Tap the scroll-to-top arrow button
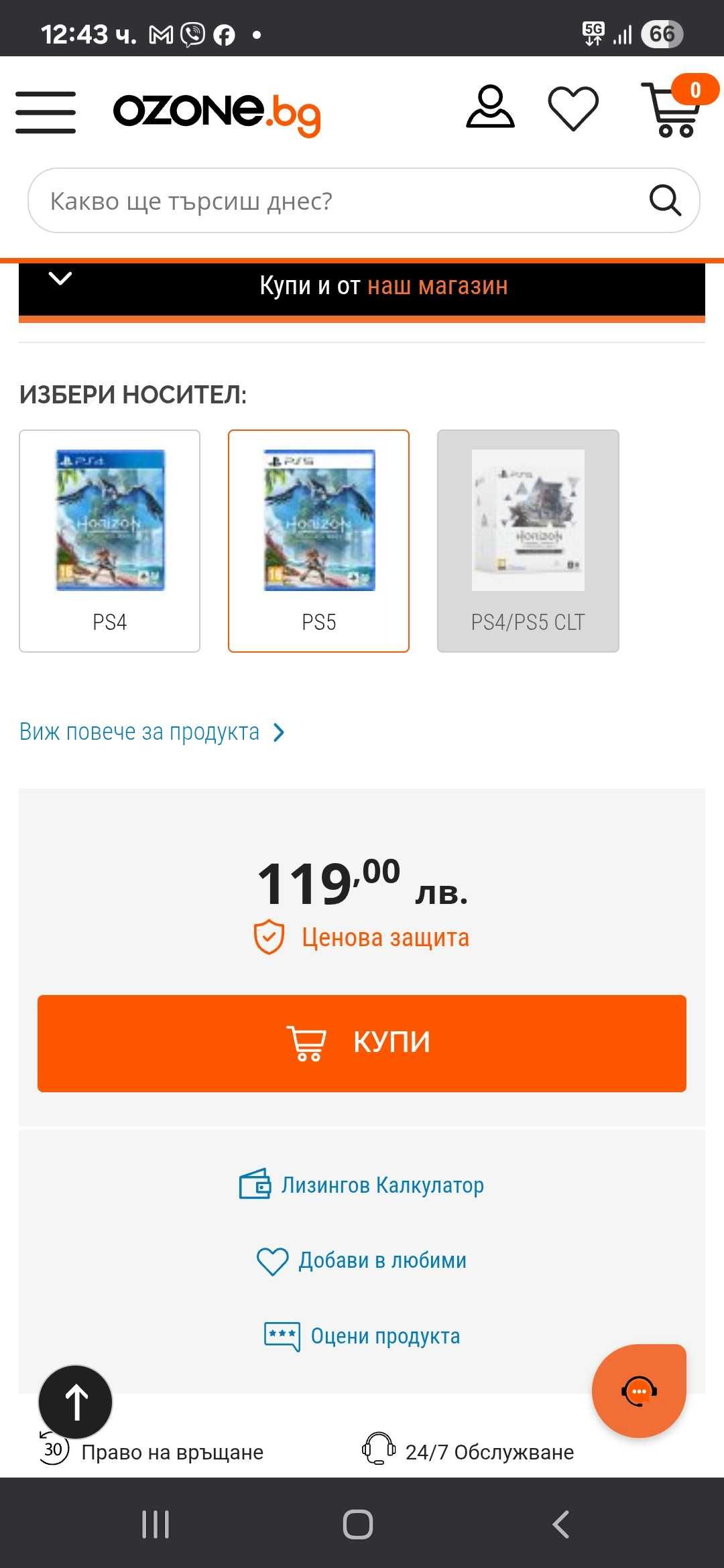This screenshot has height=1568, width=724. (76, 1402)
